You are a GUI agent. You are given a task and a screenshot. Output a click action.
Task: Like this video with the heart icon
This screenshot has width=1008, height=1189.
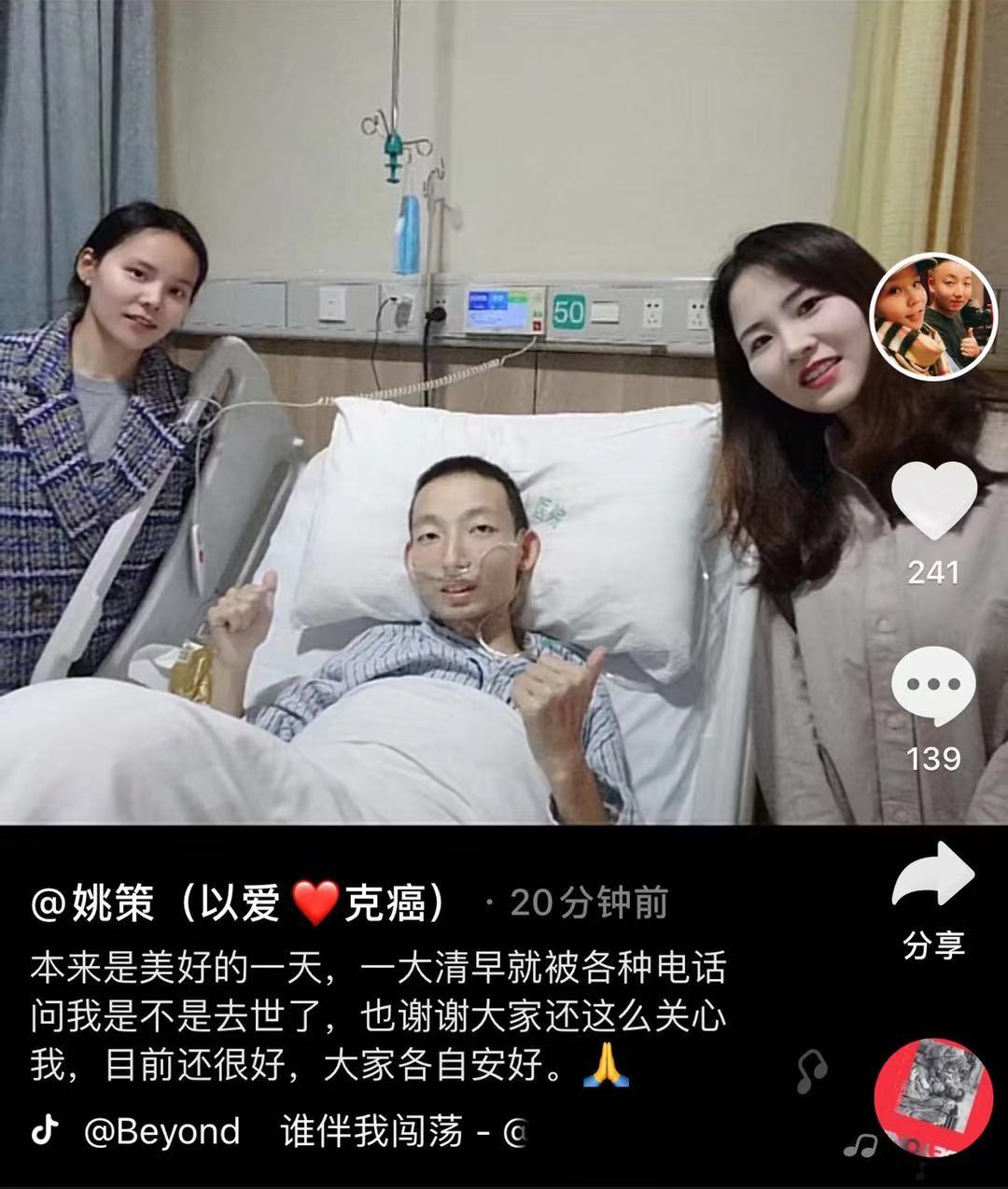tap(933, 499)
